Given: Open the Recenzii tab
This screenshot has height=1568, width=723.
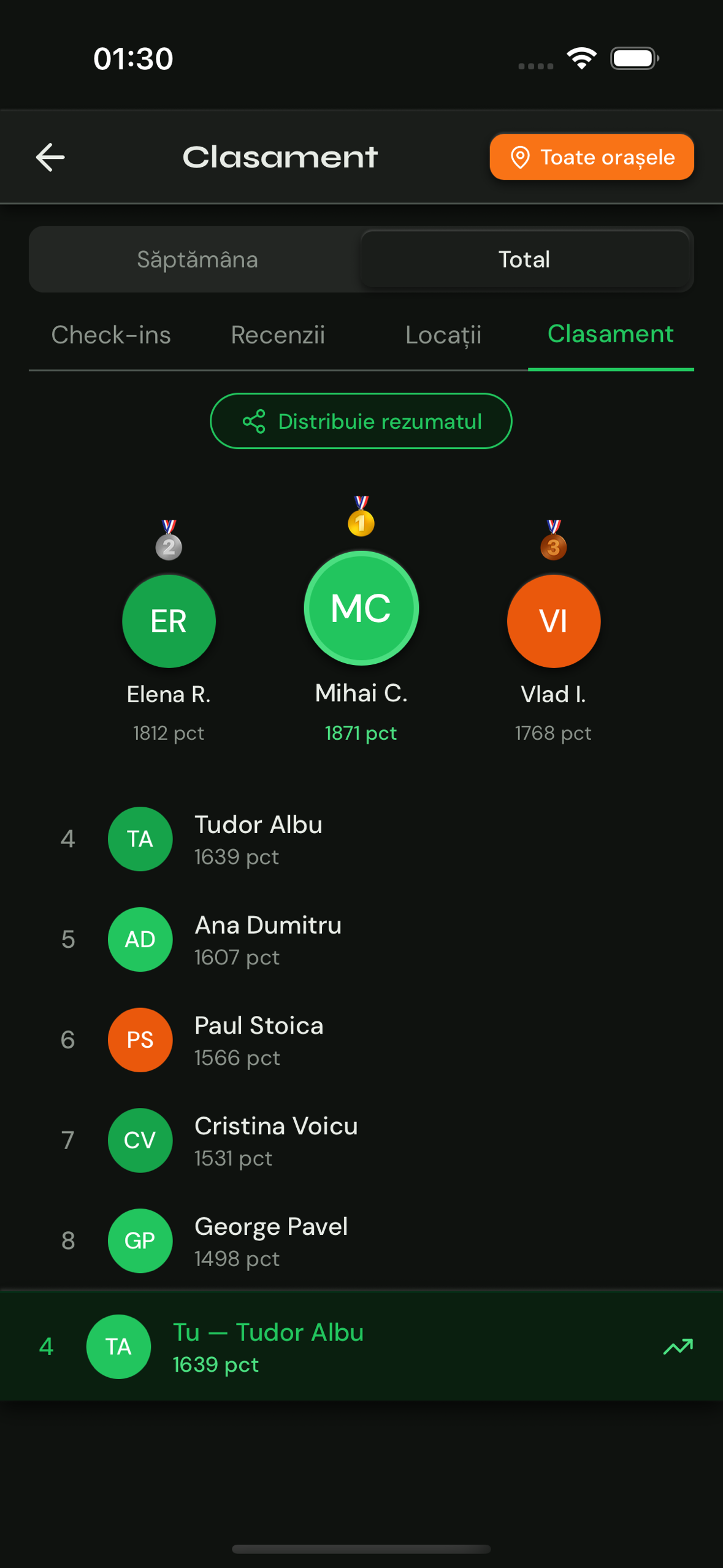Looking at the screenshot, I should [x=278, y=335].
